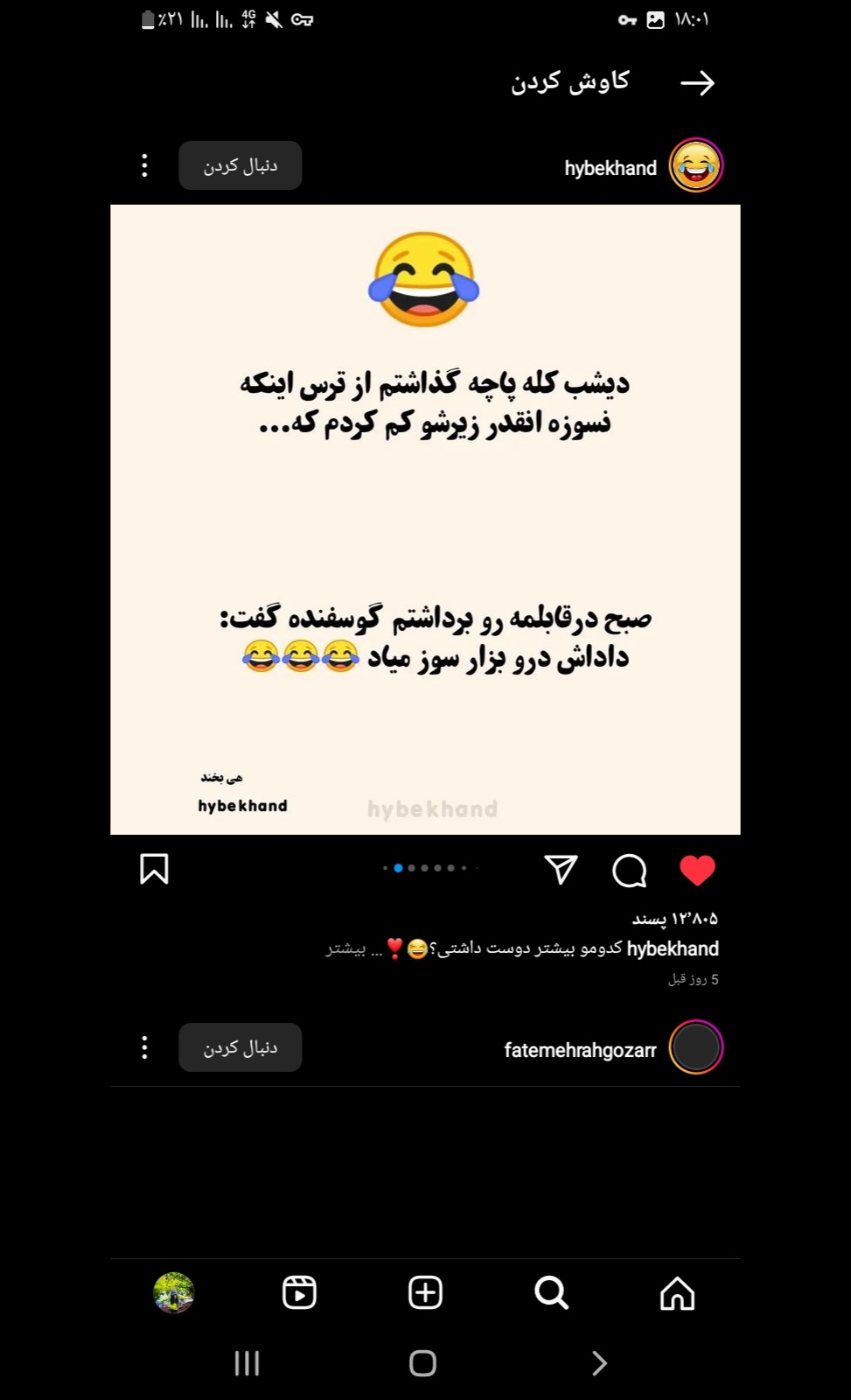Share hybekhand's post via the paper plane
Viewport: 851px width, 1400px height.
tap(561, 870)
